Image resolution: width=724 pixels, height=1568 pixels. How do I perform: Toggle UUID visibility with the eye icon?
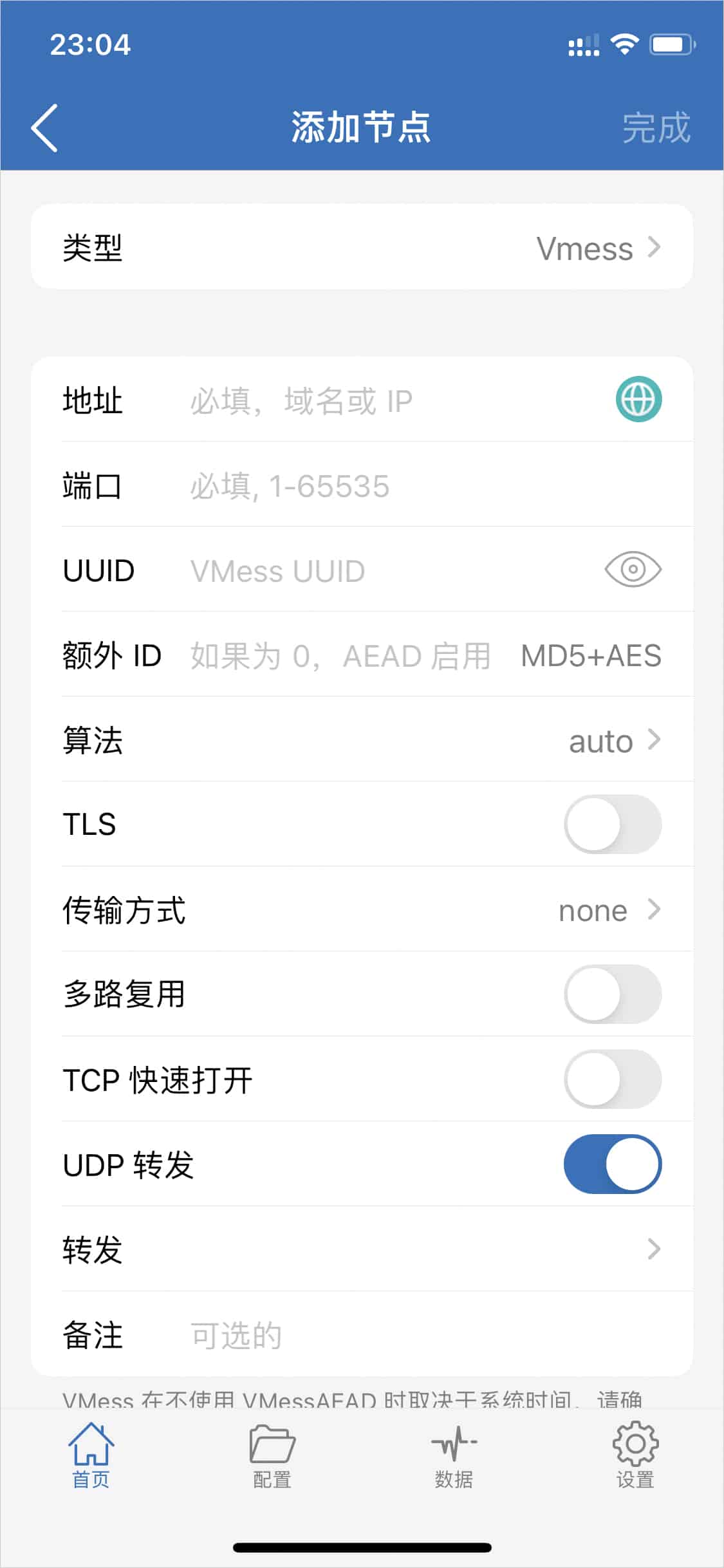click(x=633, y=570)
